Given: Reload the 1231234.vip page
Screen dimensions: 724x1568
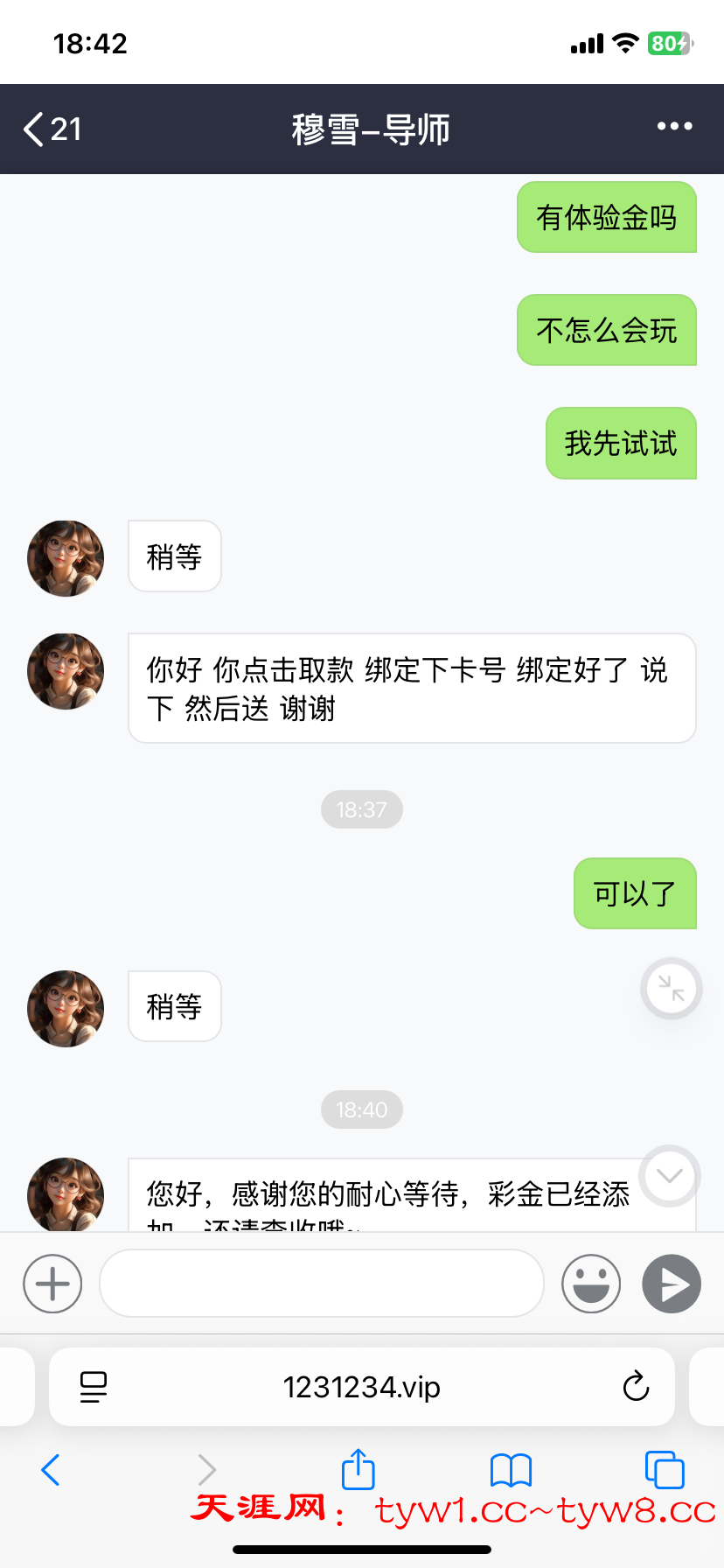Looking at the screenshot, I should [x=636, y=1387].
